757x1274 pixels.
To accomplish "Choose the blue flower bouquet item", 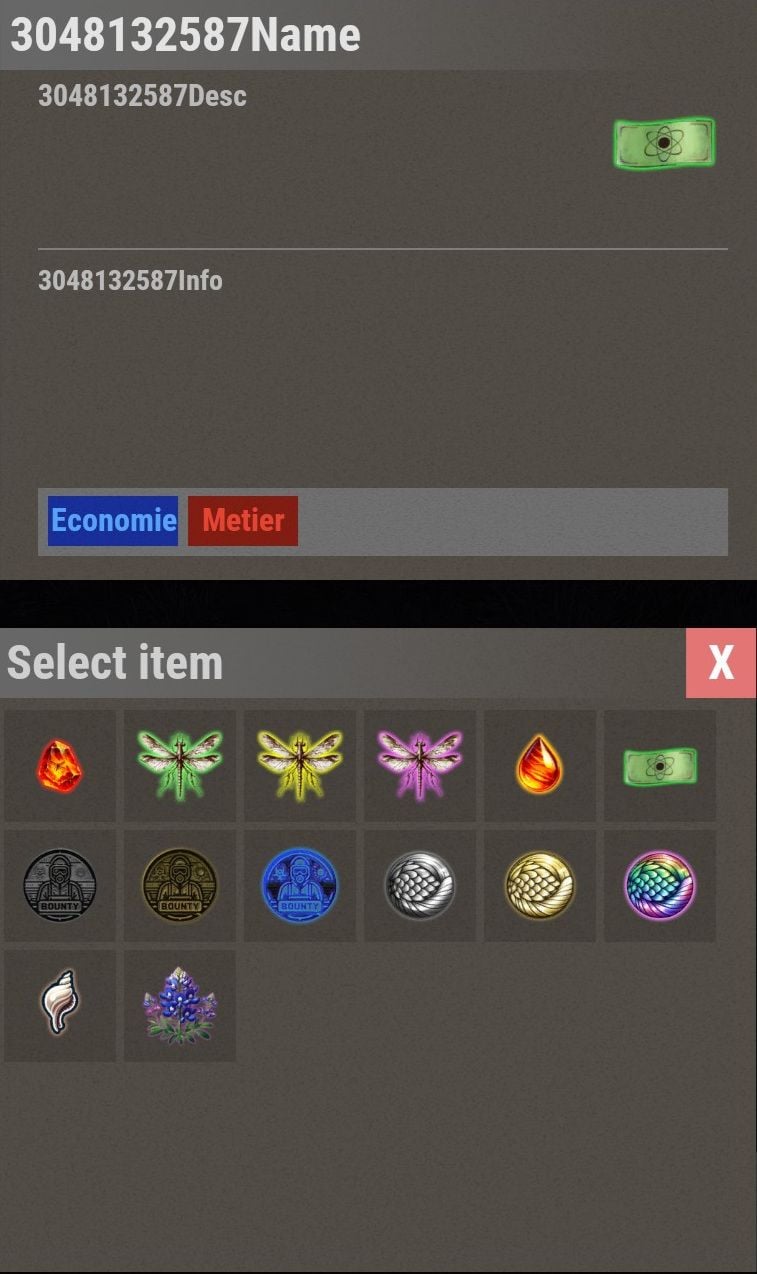I will (180, 1005).
